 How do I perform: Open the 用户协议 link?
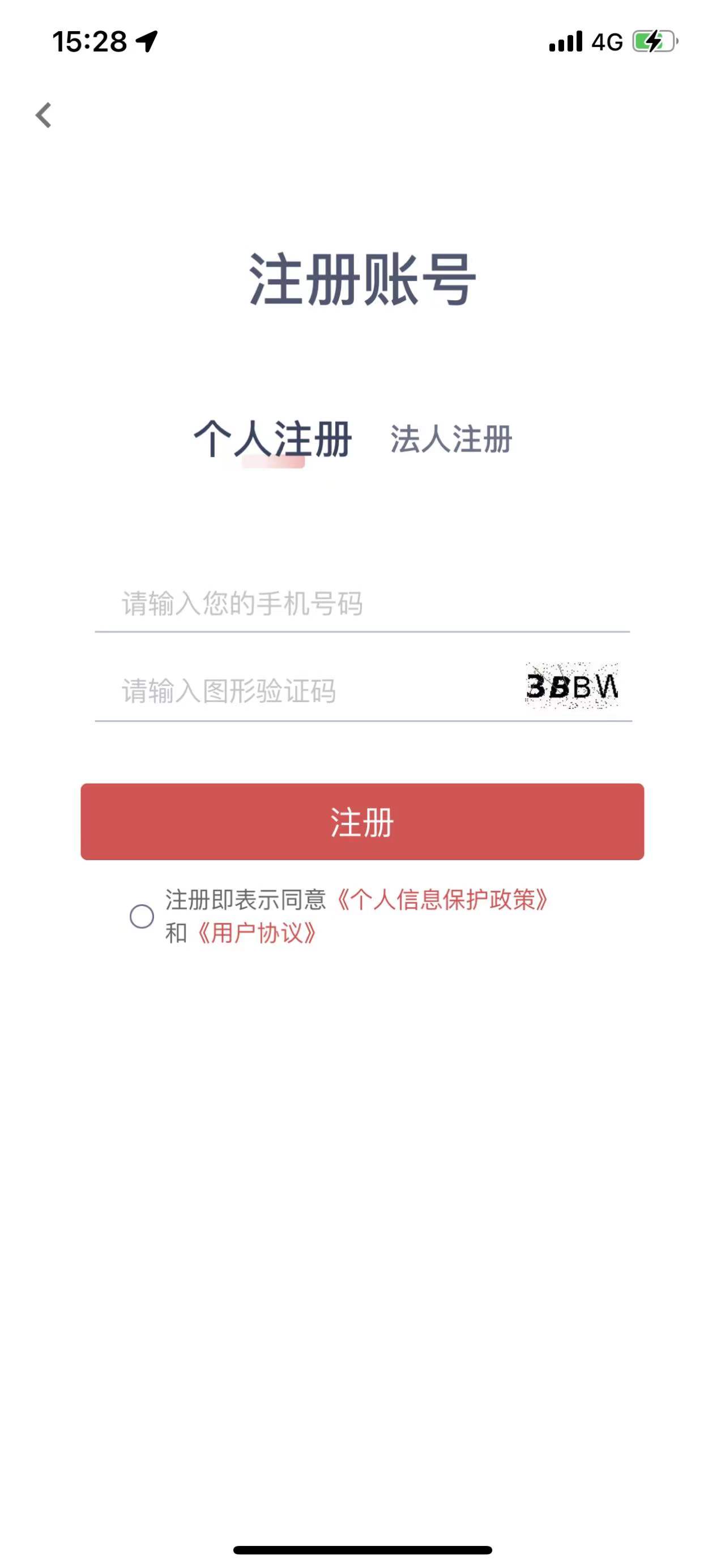point(257,933)
